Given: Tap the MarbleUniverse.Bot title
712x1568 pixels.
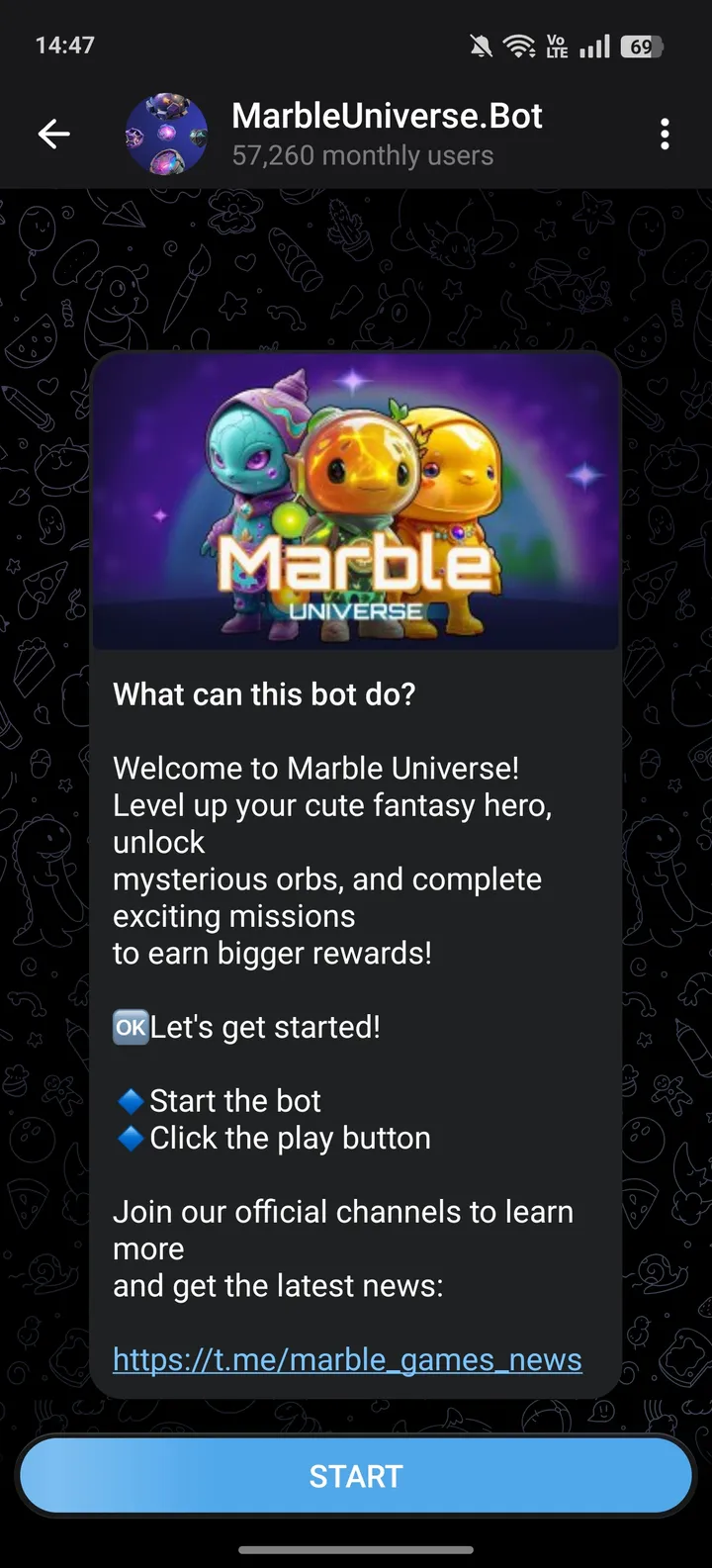Looking at the screenshot, I should point(386,116).
